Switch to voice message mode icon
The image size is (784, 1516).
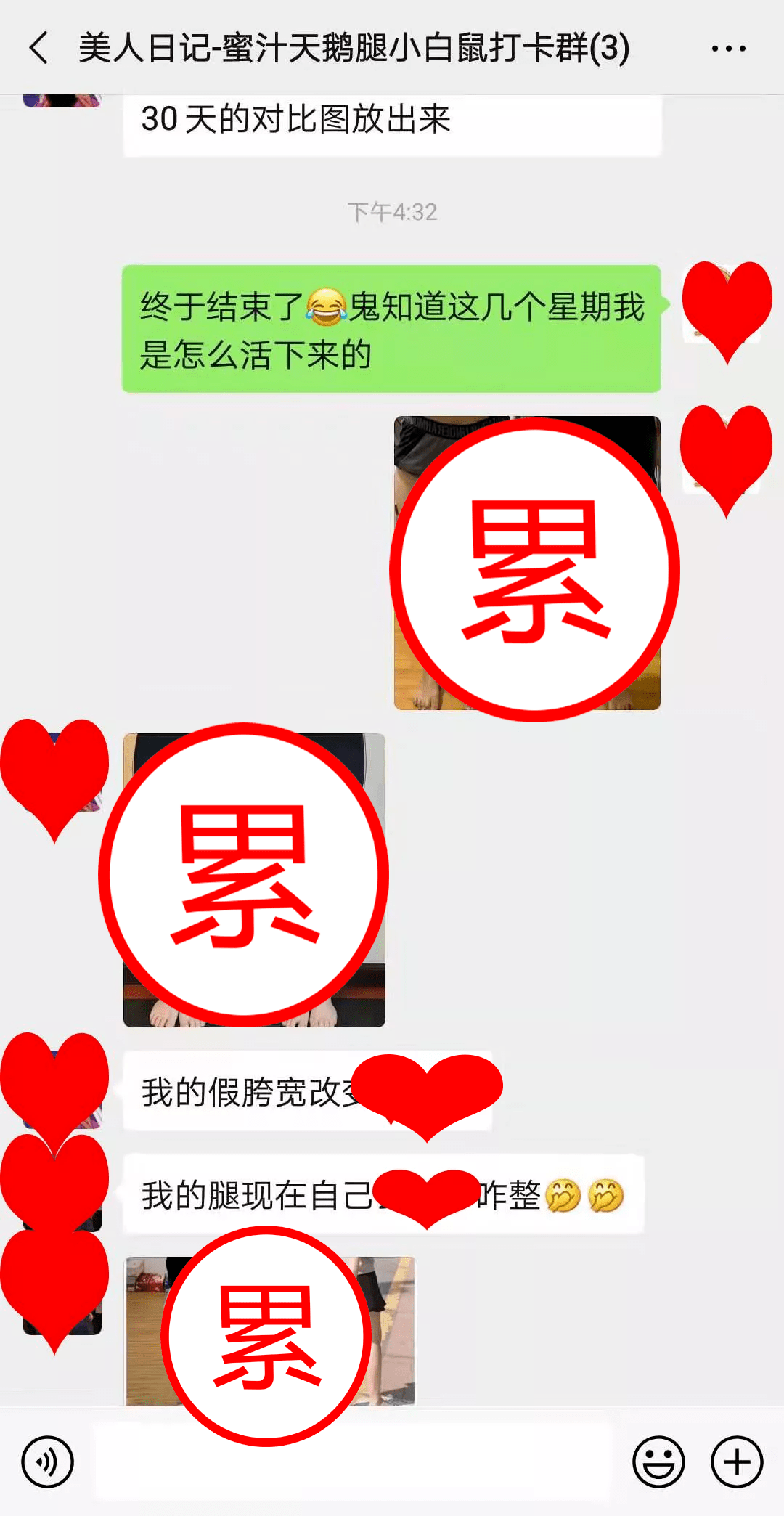click(46, 1462)
